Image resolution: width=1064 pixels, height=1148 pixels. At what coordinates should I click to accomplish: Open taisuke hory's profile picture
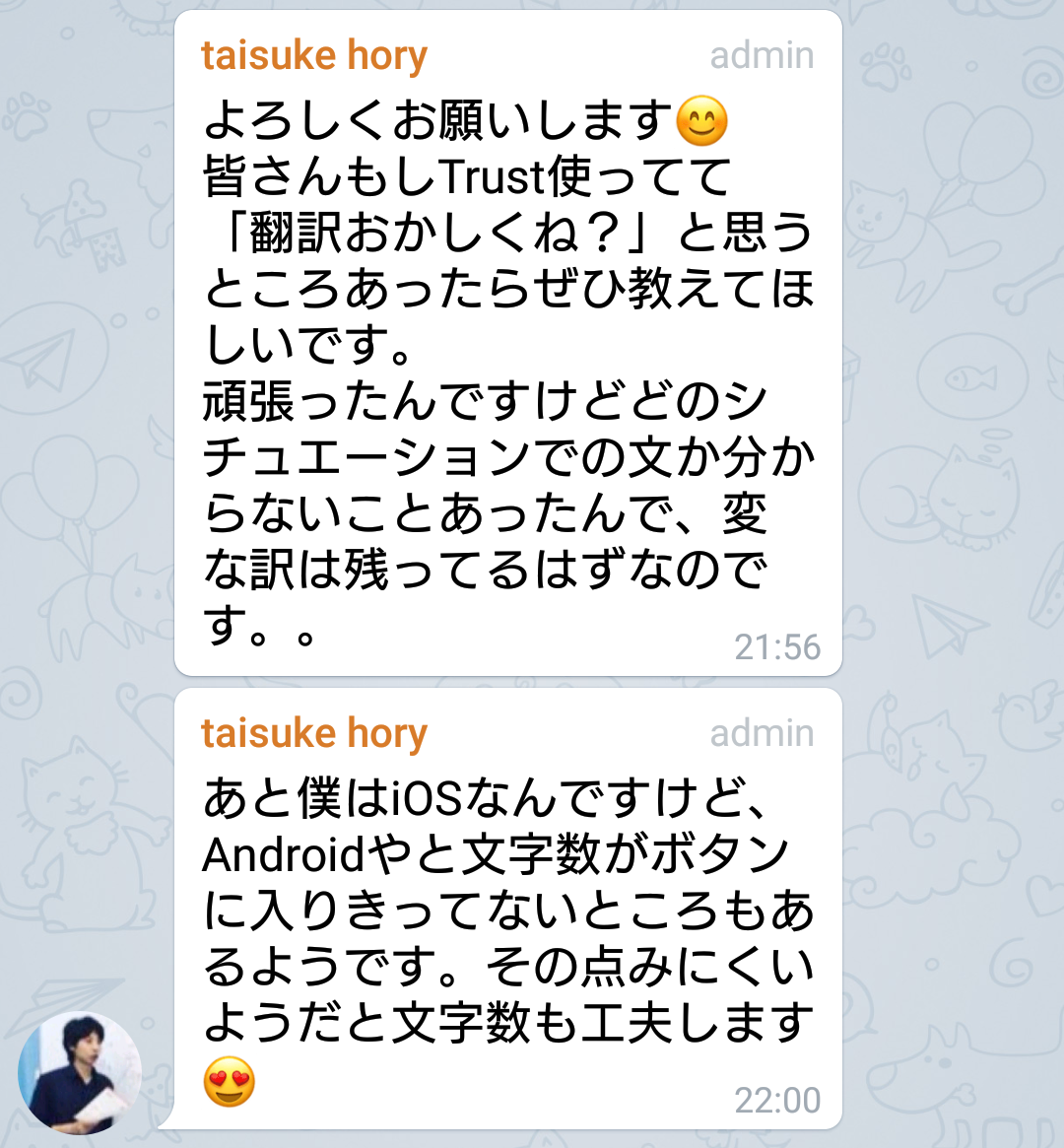[x=80, y=1073]
